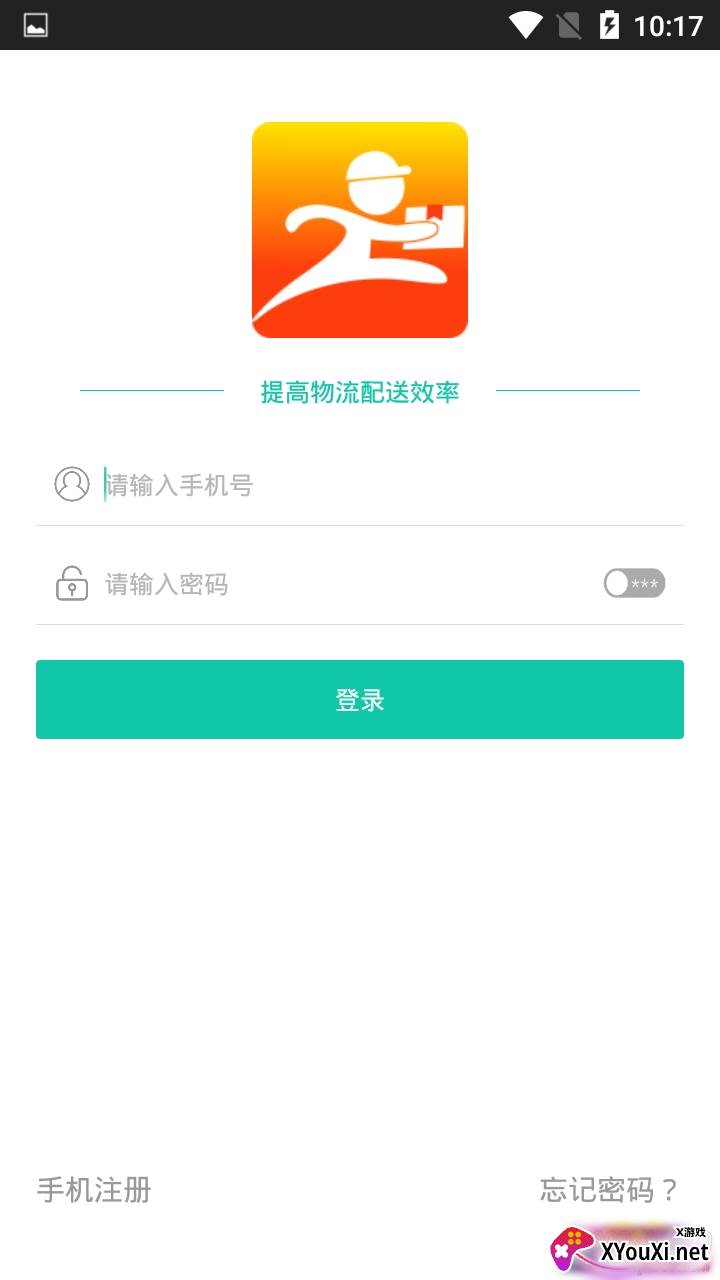Image resolution: width=720 pixels, height=1280 pixels.
Task: Tap the phone number input field
Action: click(x=392, y=485)
